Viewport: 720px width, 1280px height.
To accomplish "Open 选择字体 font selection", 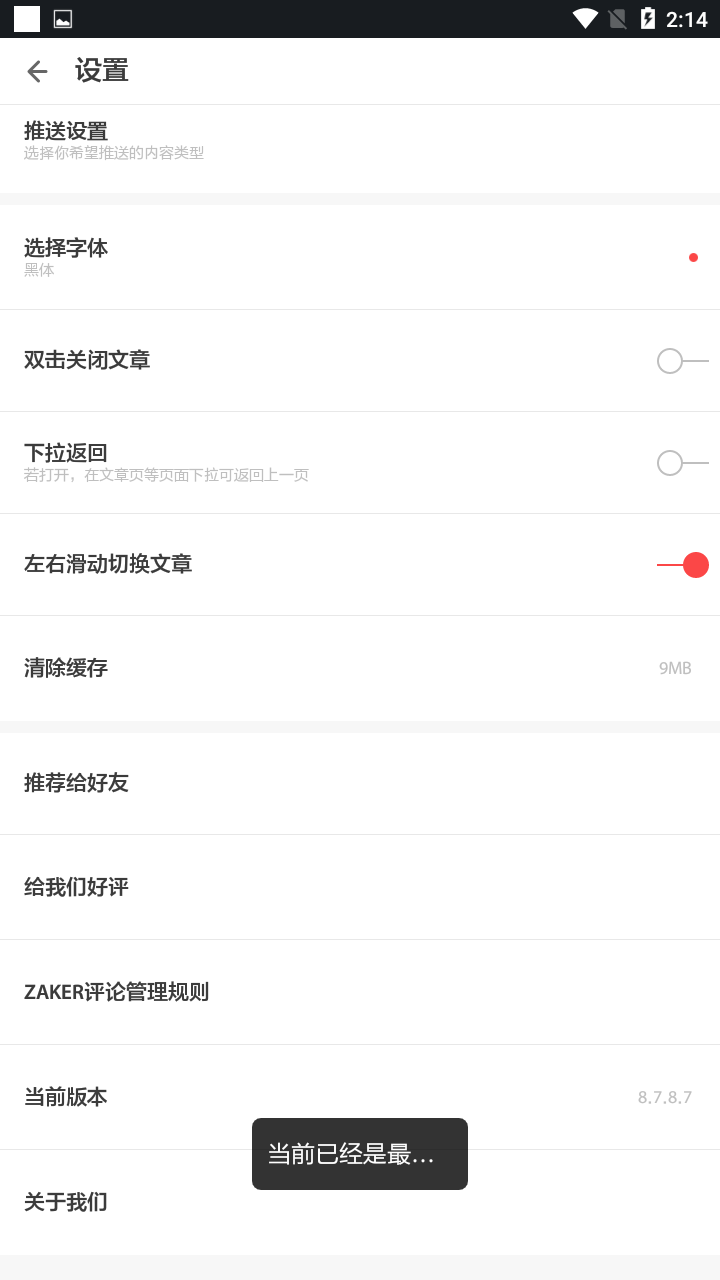I will pos(360,257).
